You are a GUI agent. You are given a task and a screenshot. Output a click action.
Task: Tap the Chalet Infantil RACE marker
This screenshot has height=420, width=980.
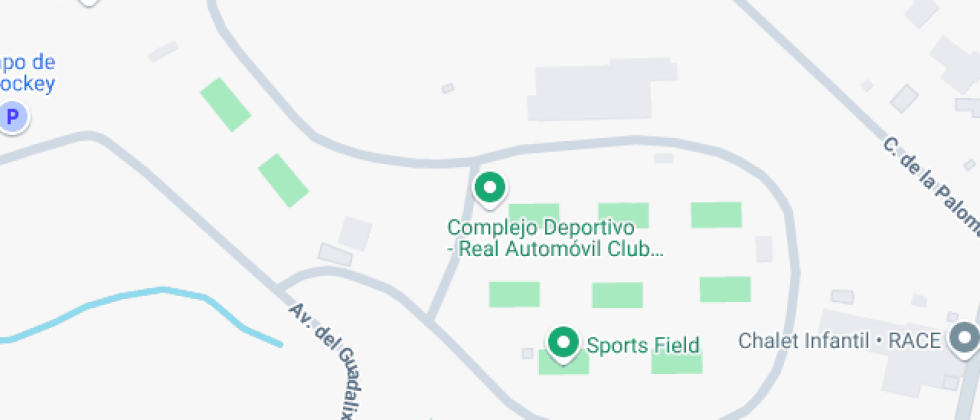click(x=964, y=338)
